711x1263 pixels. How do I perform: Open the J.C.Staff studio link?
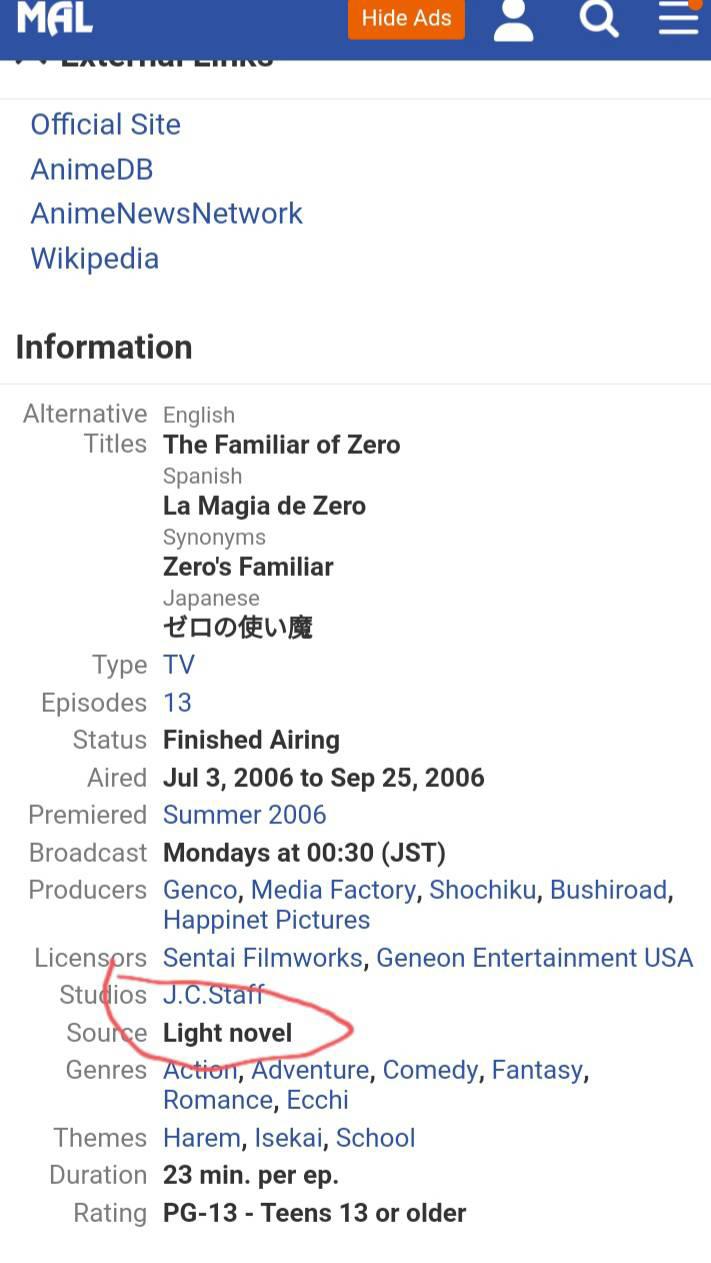click(x=213, y=995)
